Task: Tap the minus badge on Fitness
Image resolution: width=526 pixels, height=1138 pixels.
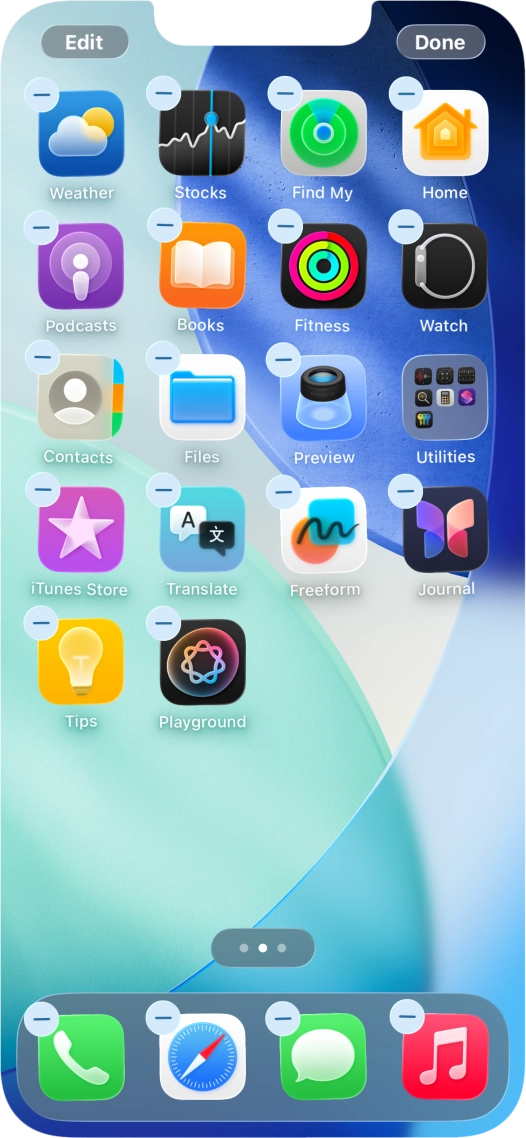Action: [285, 226]
